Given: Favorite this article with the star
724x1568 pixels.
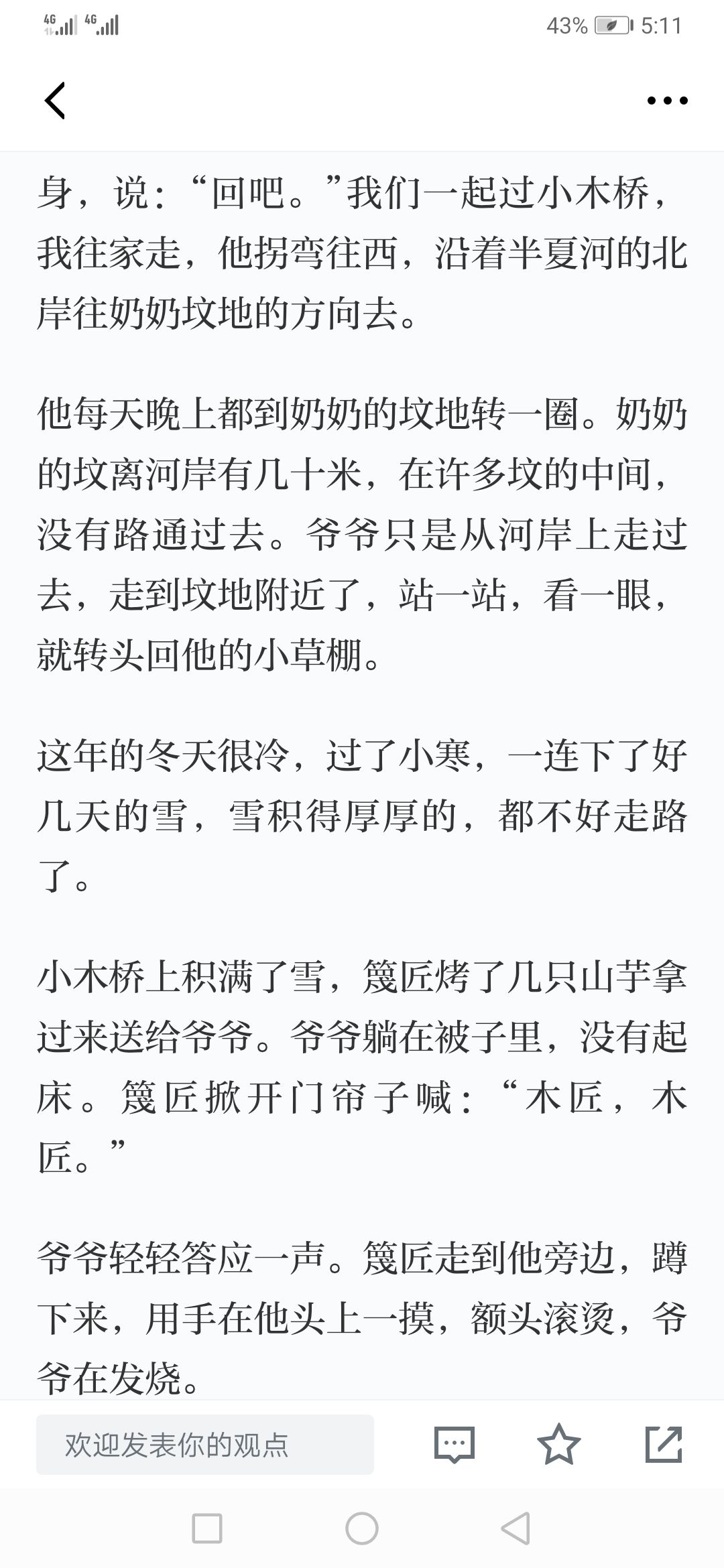Looking at the screenshot, I should (559, 1443).
